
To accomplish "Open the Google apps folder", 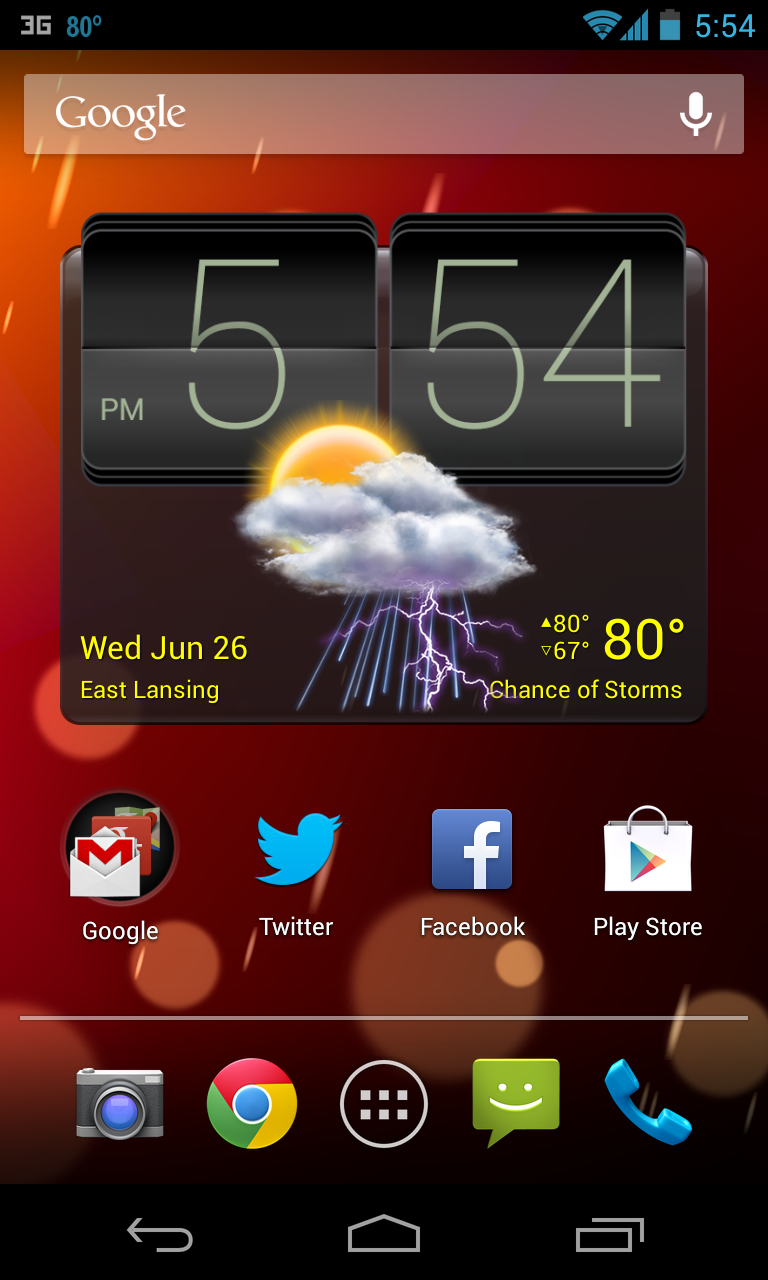I will 120,850.
